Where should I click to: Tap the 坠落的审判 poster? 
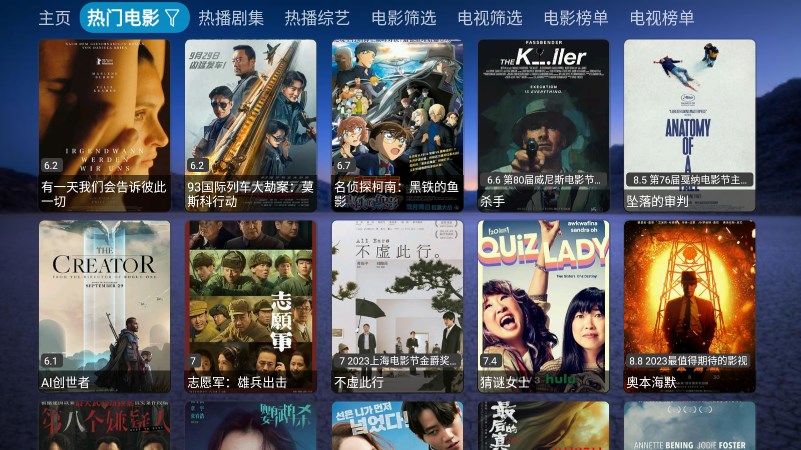(689, 125)
